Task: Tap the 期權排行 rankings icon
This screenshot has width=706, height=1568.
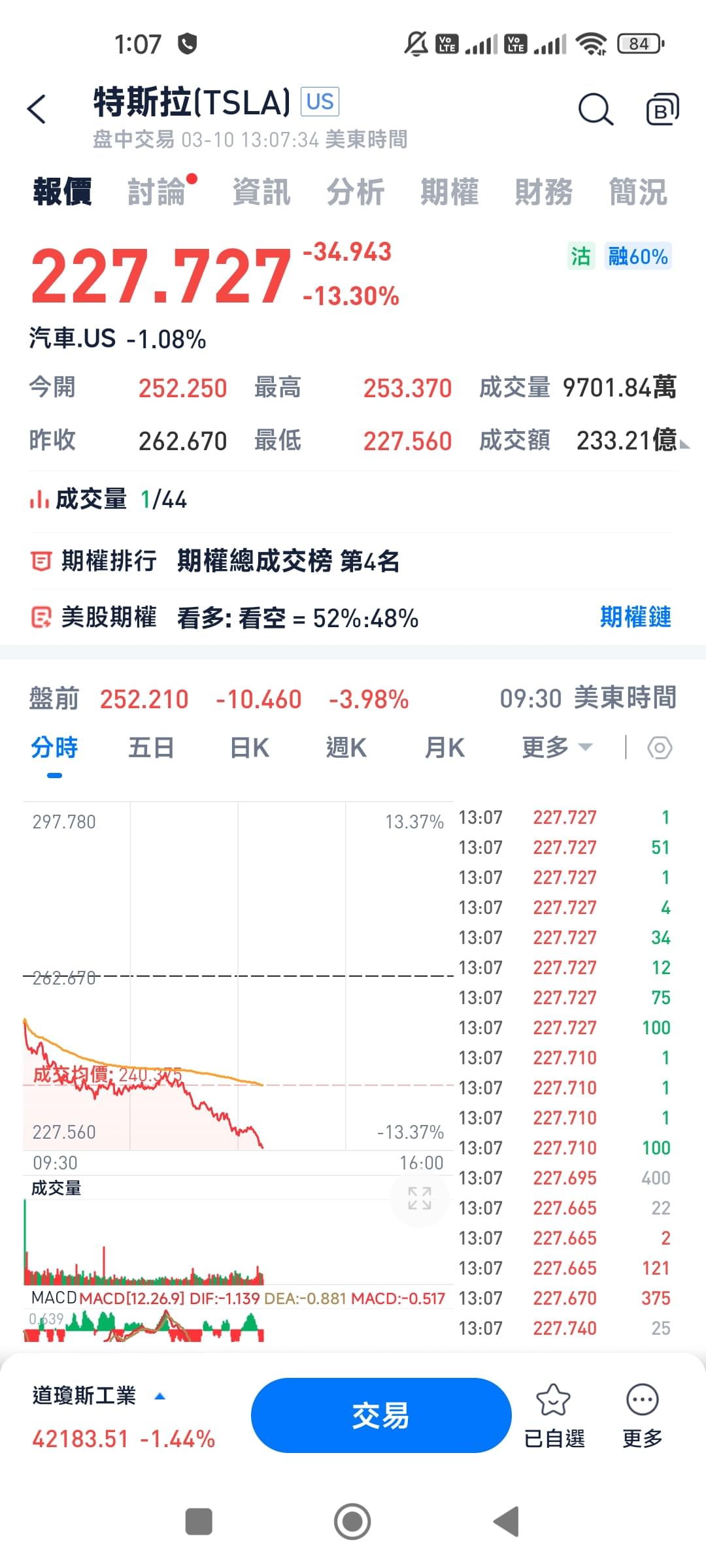Action: 41,560
